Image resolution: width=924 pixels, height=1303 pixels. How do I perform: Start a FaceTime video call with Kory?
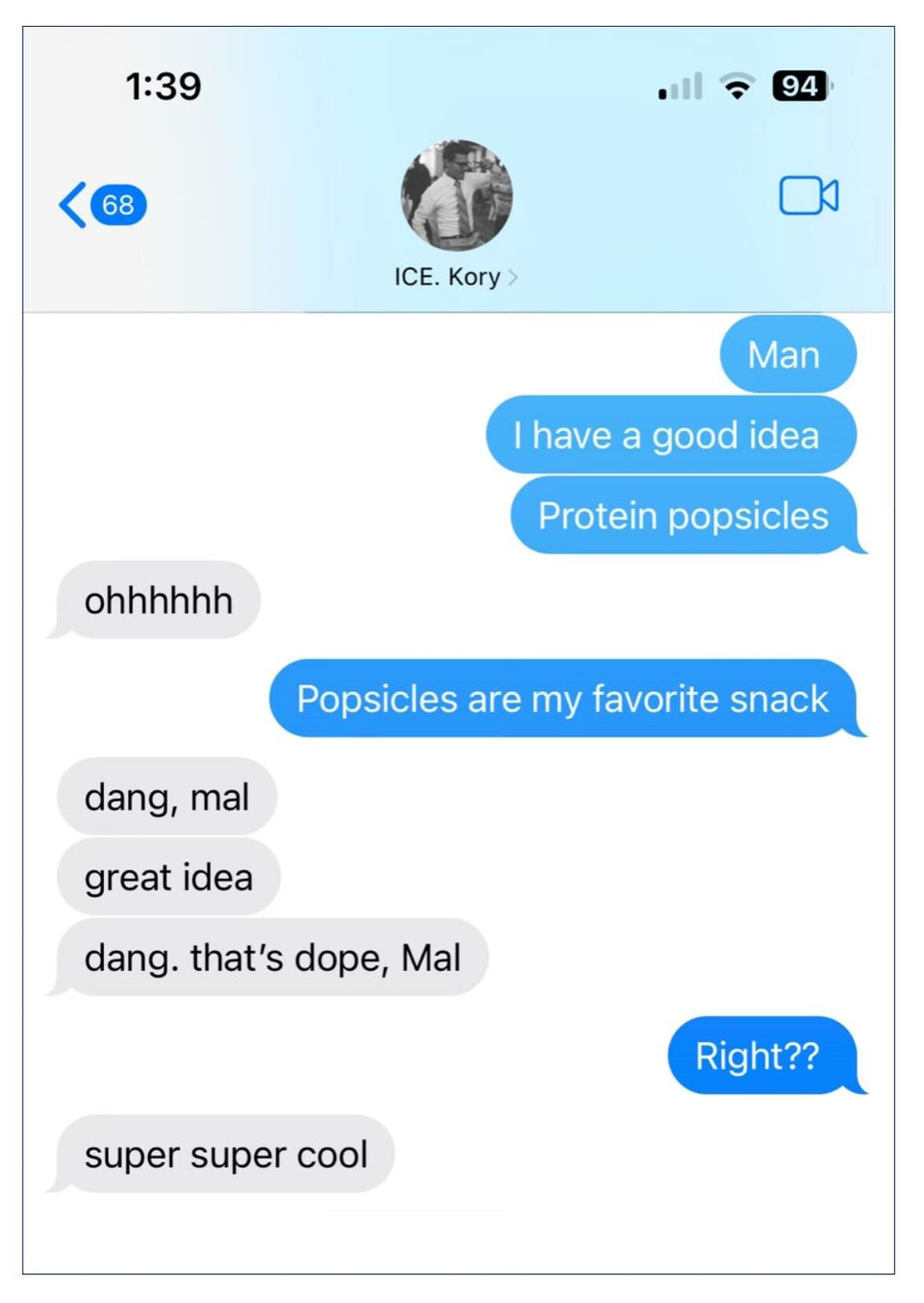tap(808, 195)
